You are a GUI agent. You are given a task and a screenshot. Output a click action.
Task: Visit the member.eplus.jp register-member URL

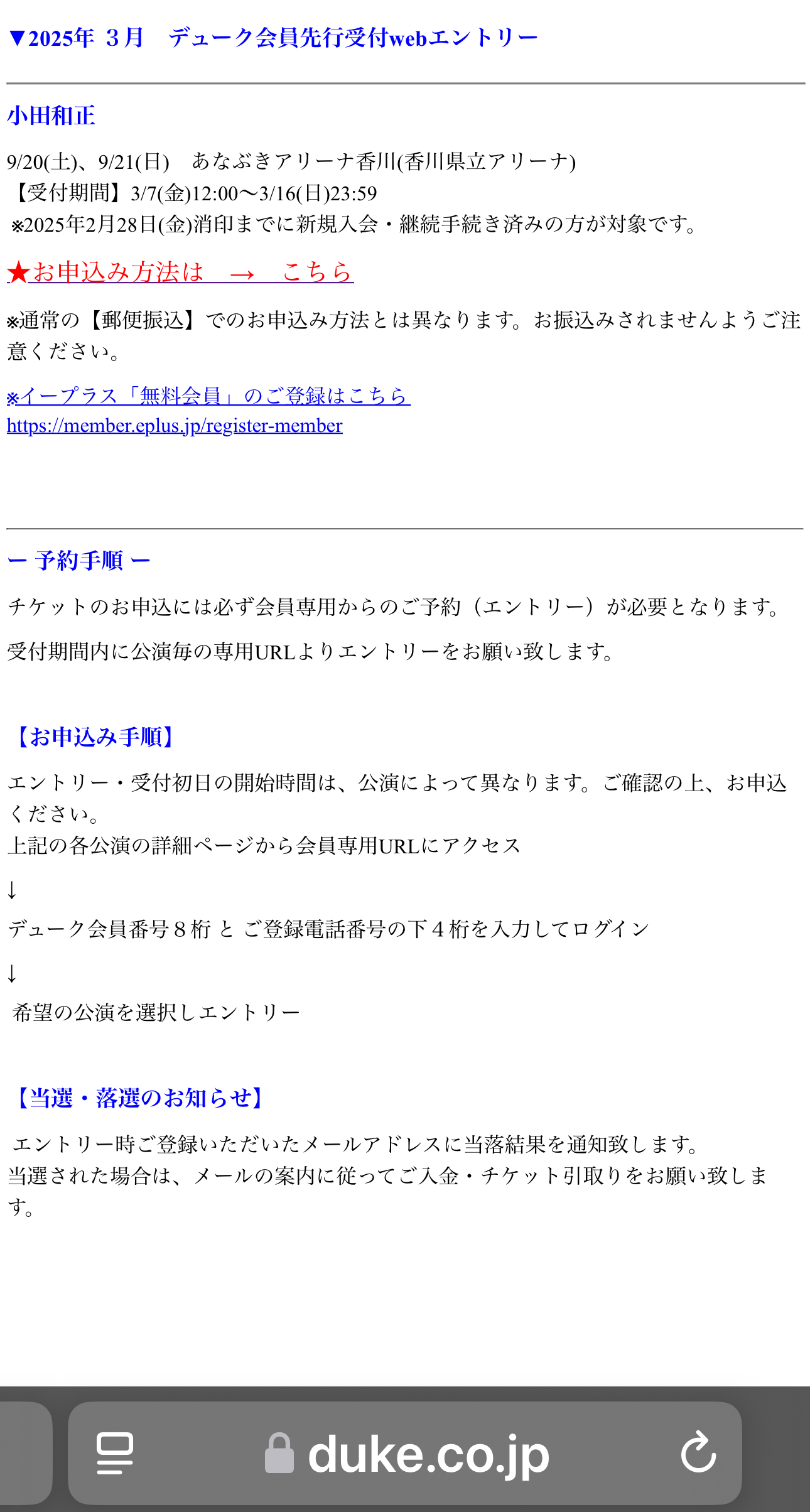pos(175,426)
